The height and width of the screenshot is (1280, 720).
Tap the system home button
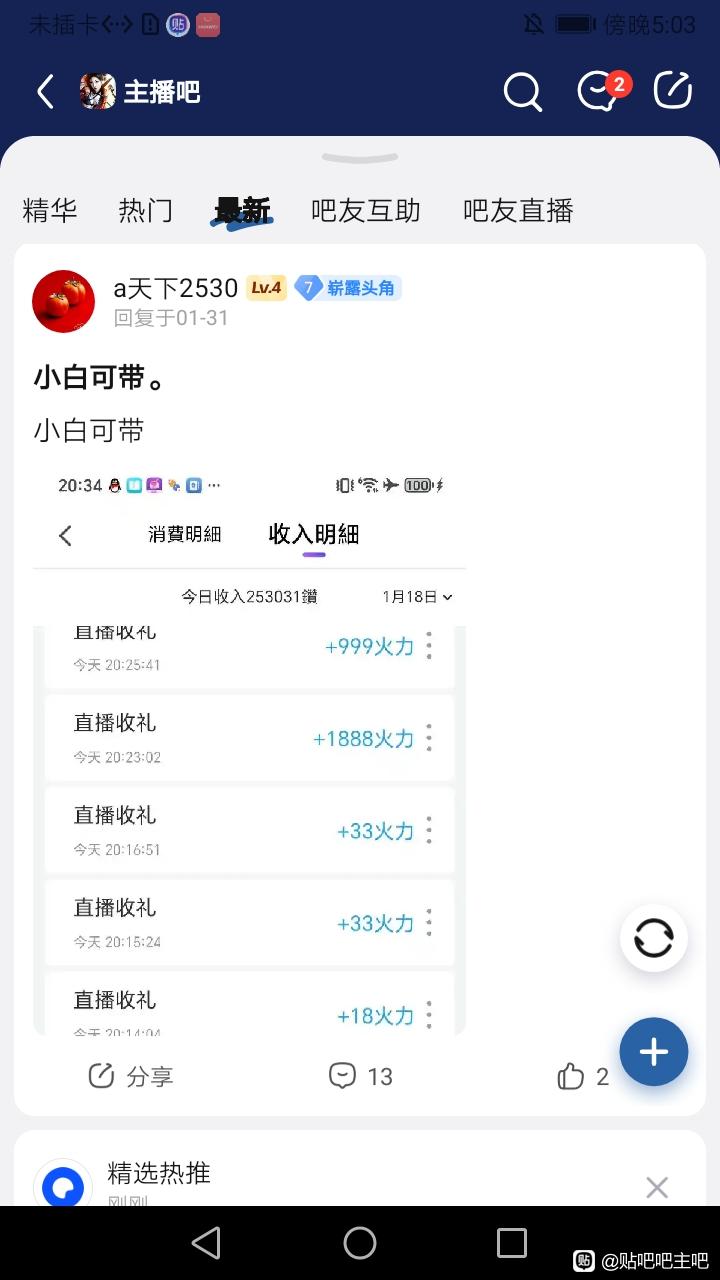360,1243
